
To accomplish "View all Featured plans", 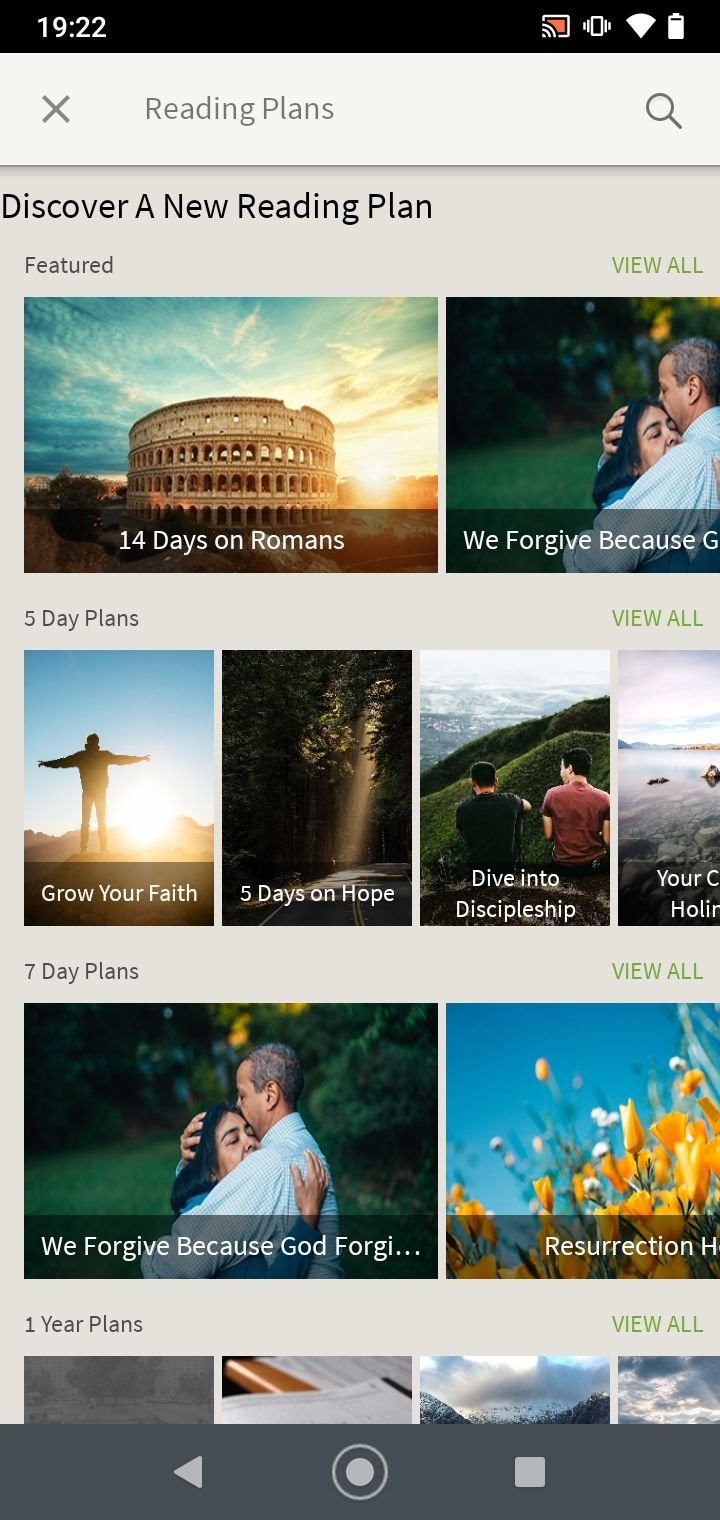I will [x=657, y=265].
